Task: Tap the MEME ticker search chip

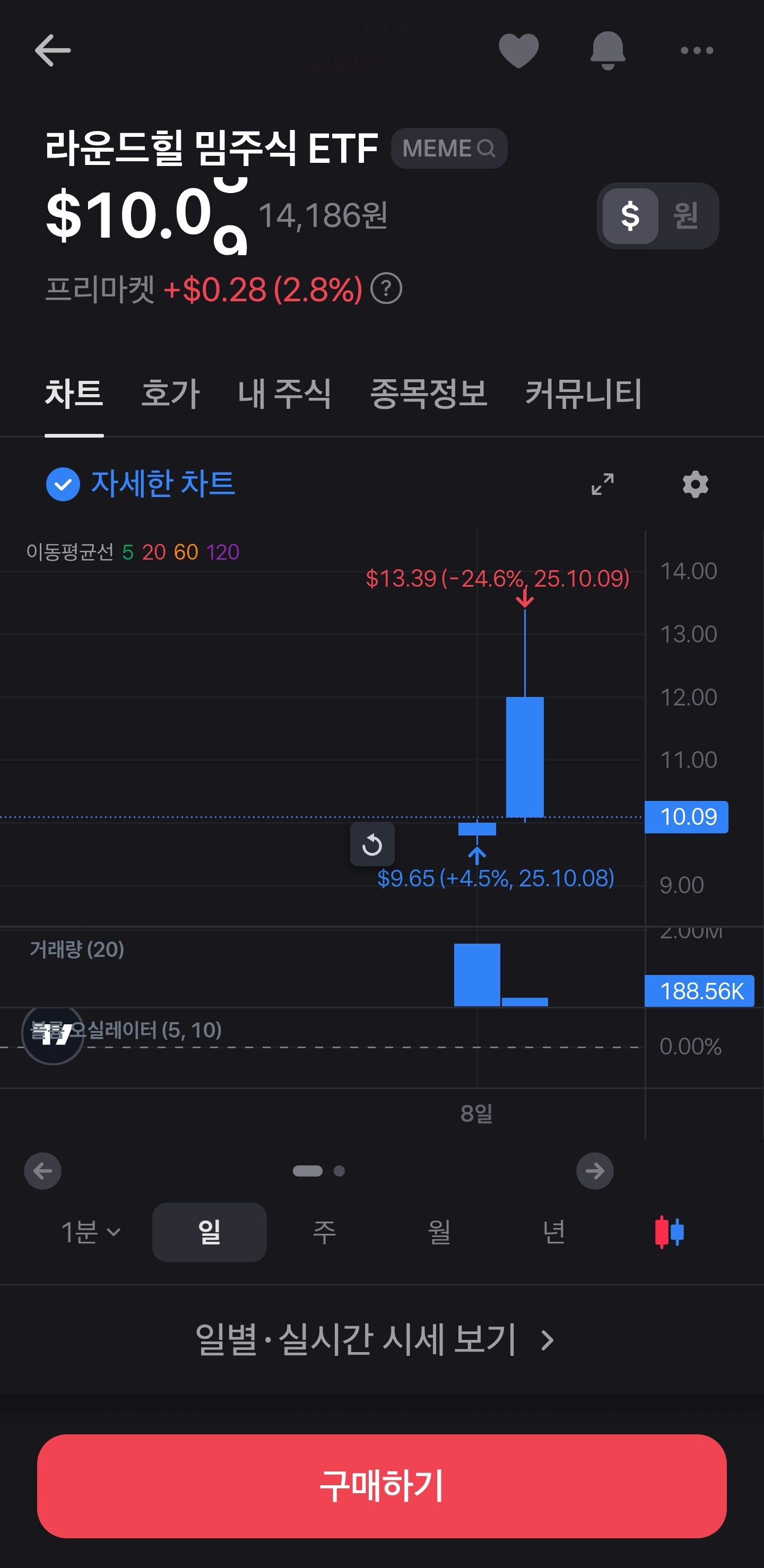Action: [449, 148]
